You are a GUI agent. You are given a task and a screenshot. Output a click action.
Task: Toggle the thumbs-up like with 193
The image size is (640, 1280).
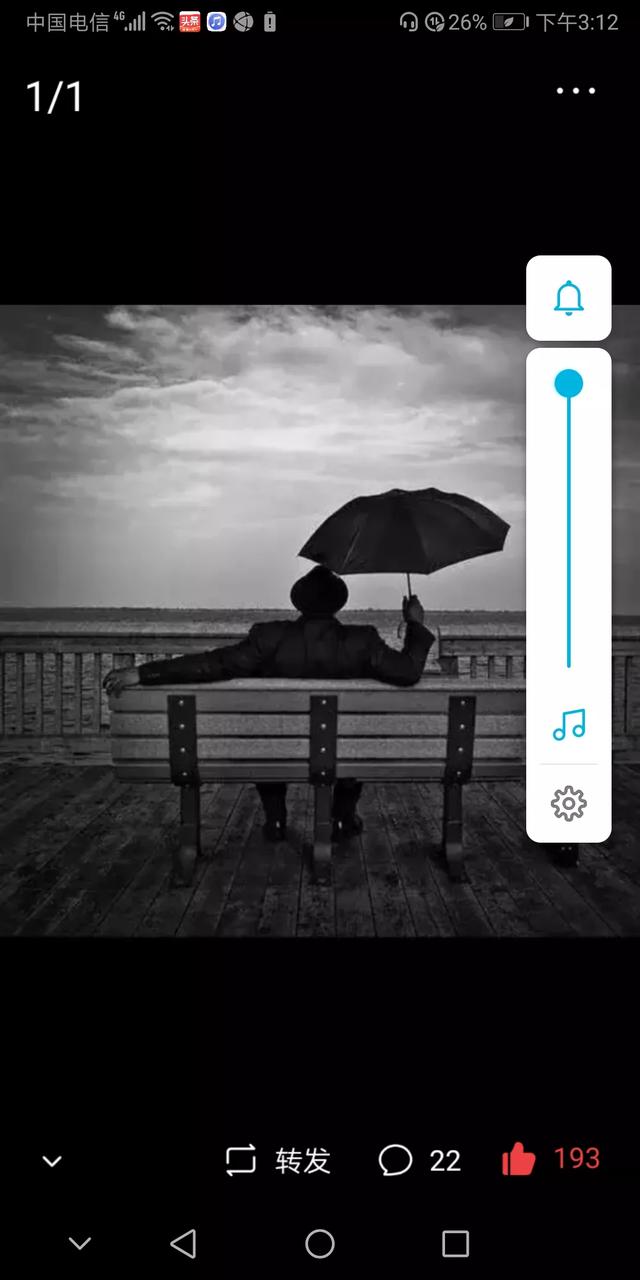550,1160
